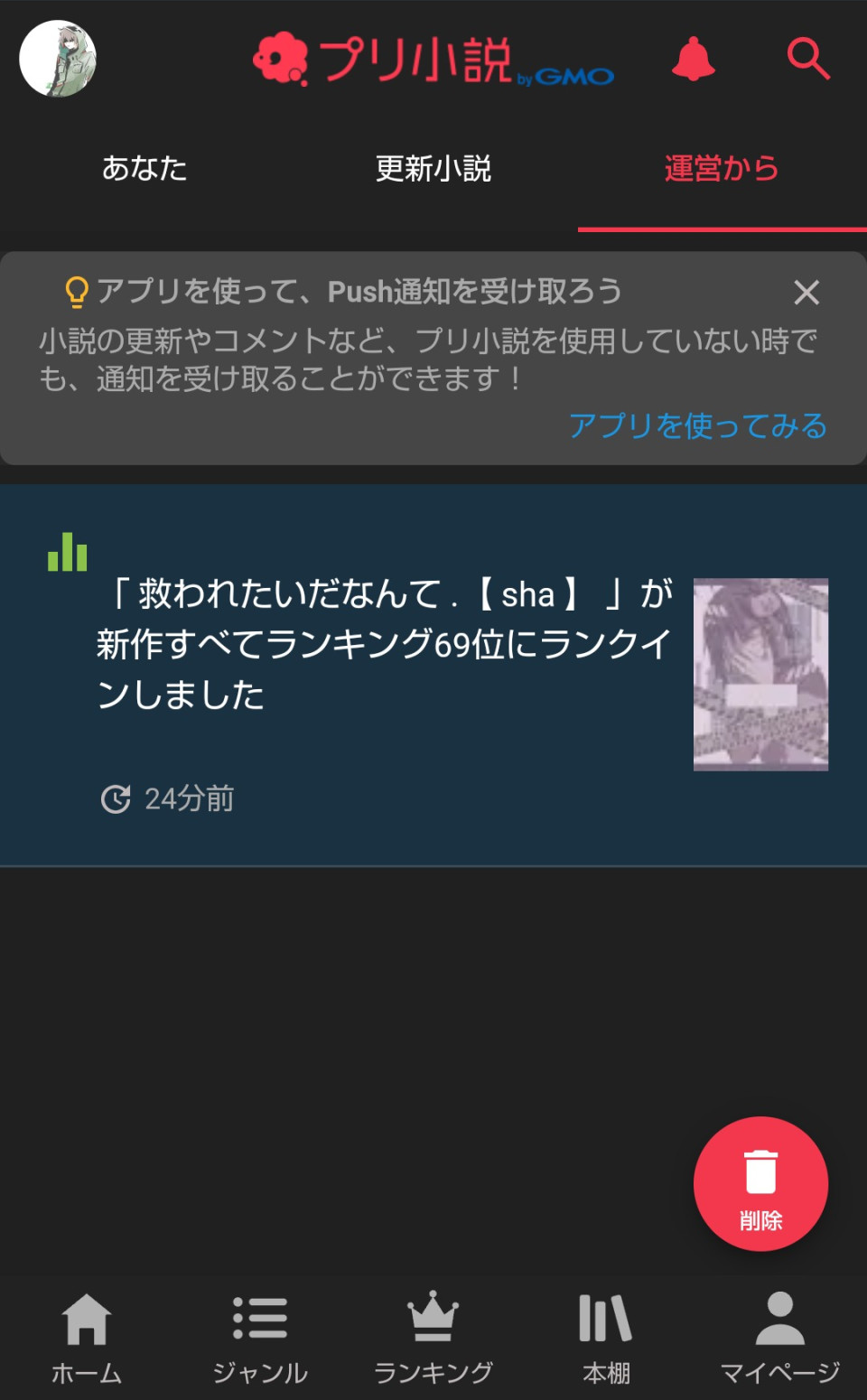
Task: Tap the アプリを使ってみる link
Action: [x=697, y=425]
